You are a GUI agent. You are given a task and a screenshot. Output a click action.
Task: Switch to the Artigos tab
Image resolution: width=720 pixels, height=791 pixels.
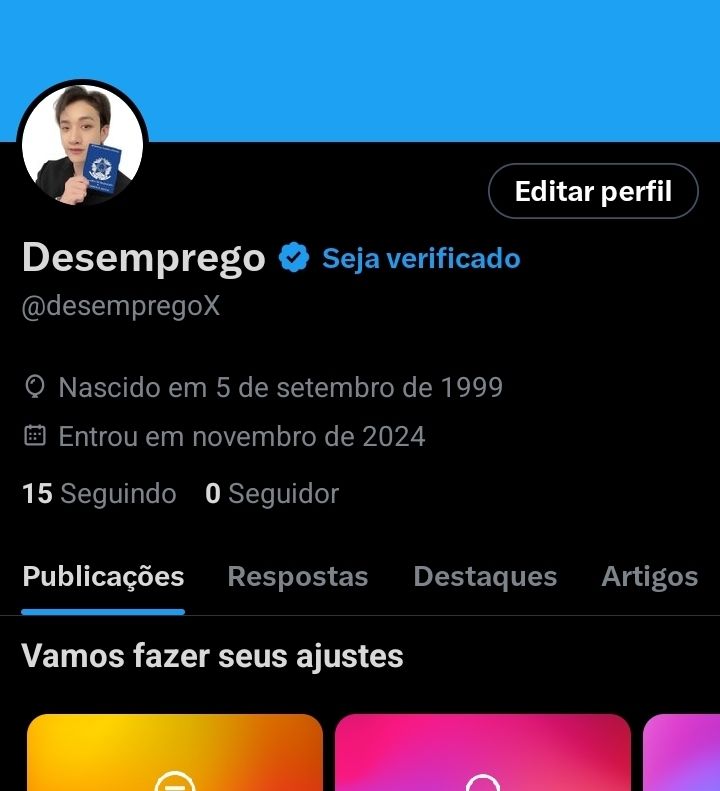point(650,577)
